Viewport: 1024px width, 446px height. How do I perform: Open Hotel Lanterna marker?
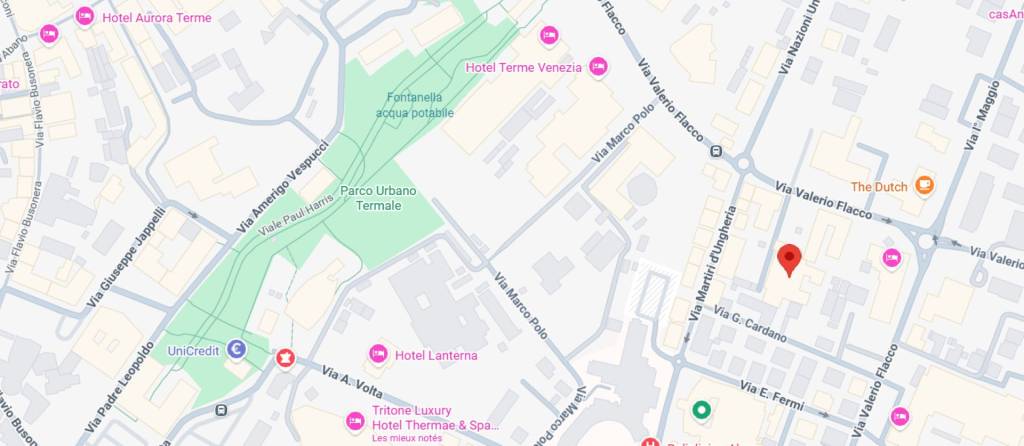point(378,354)
